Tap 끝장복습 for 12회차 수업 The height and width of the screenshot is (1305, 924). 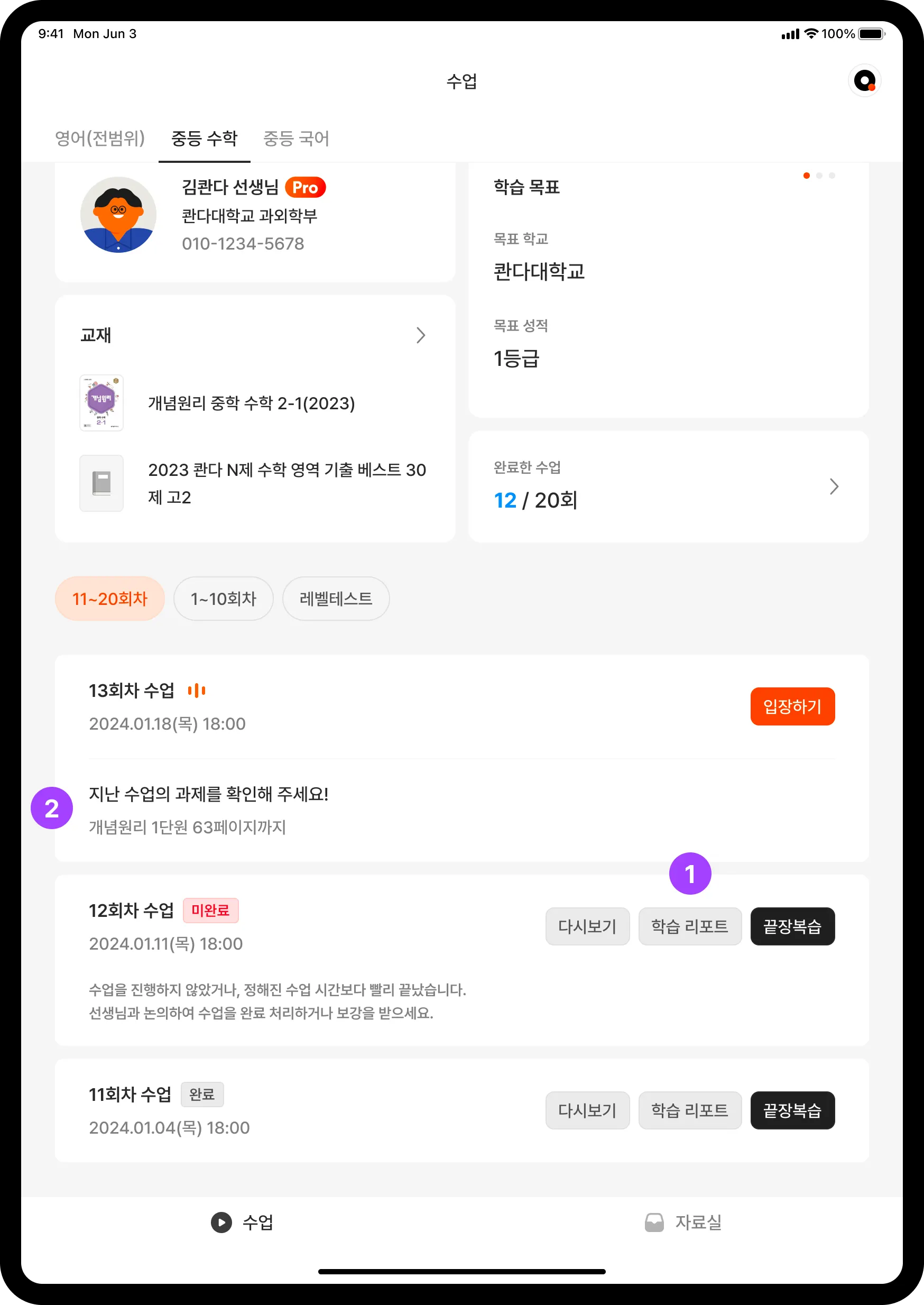click(792, 926)
